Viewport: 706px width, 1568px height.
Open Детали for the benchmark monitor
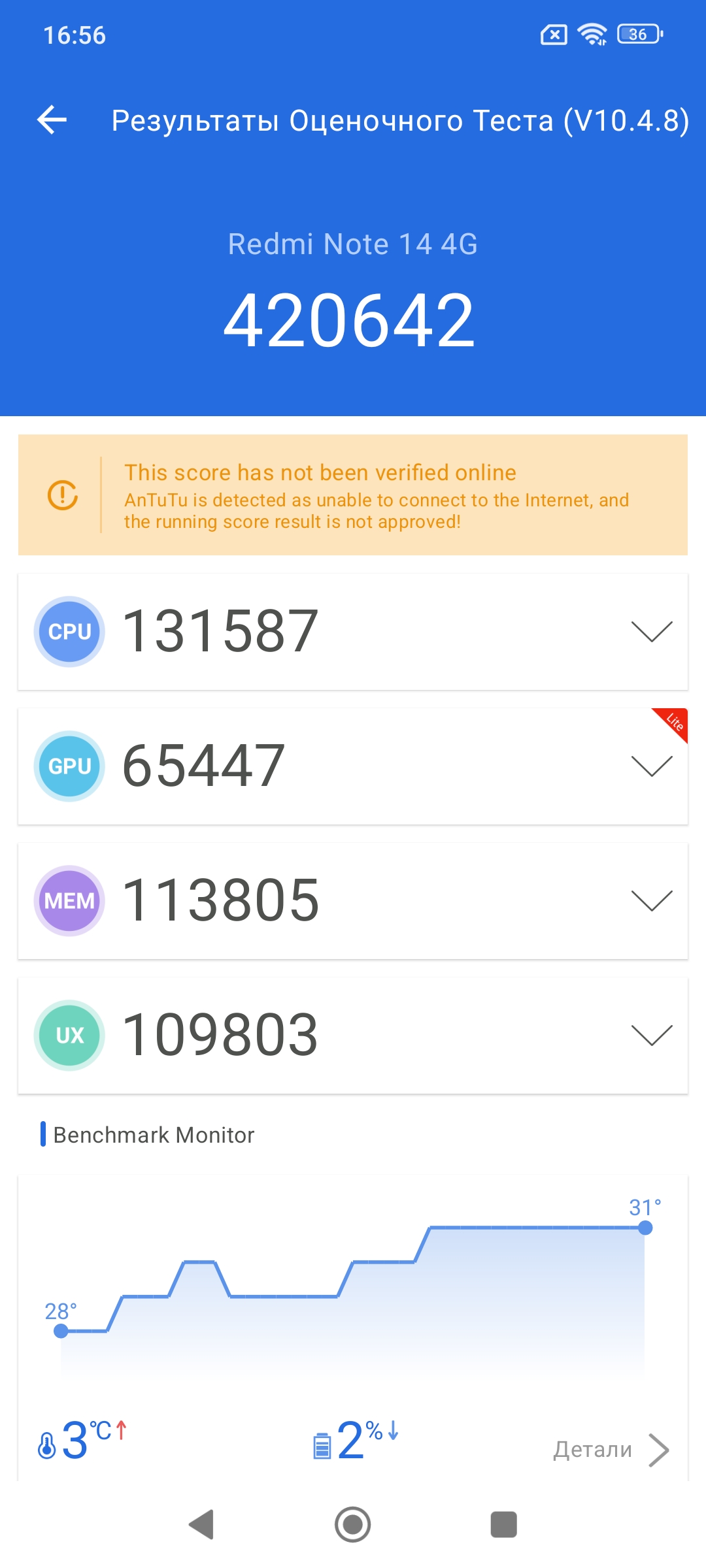[x=611, y=1449]
